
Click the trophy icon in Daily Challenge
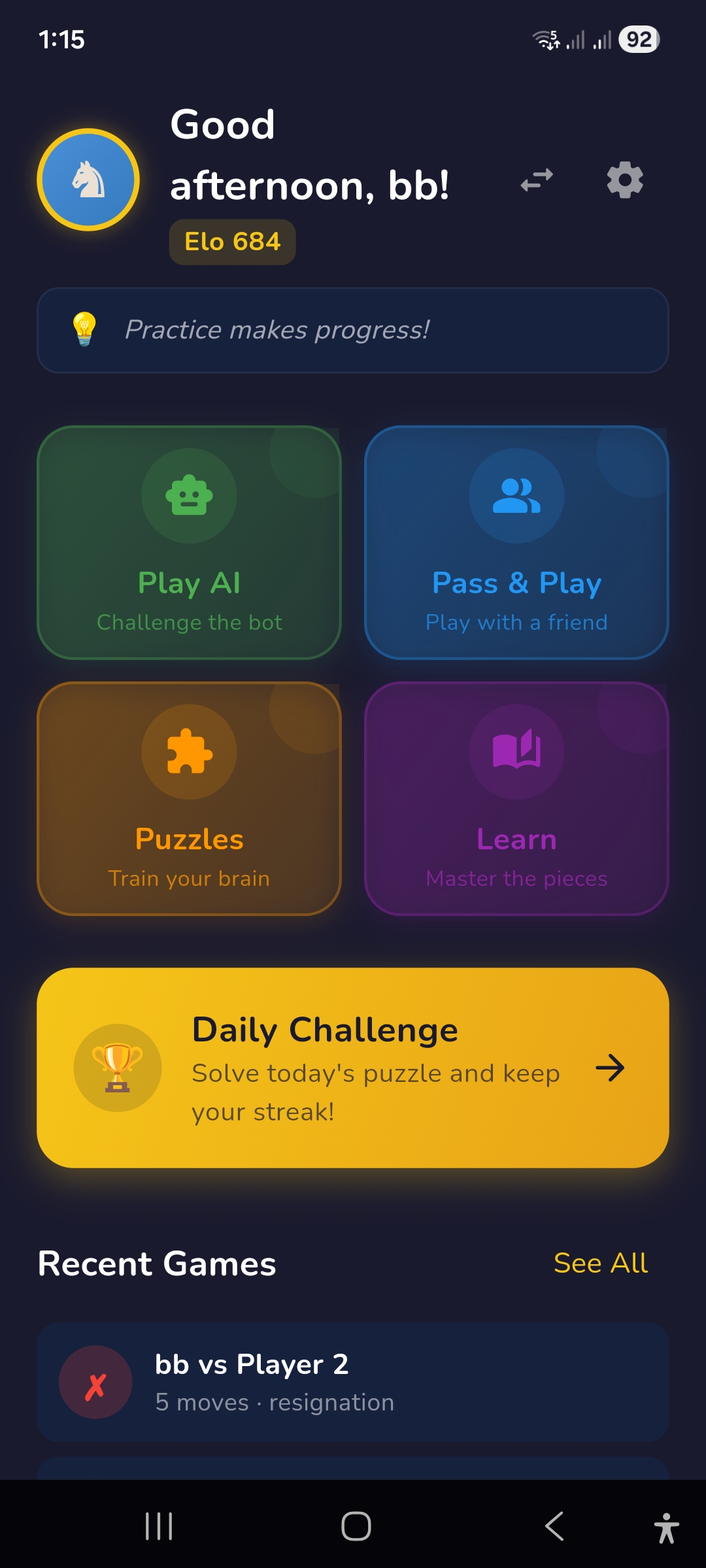(x=118, y=1067)
